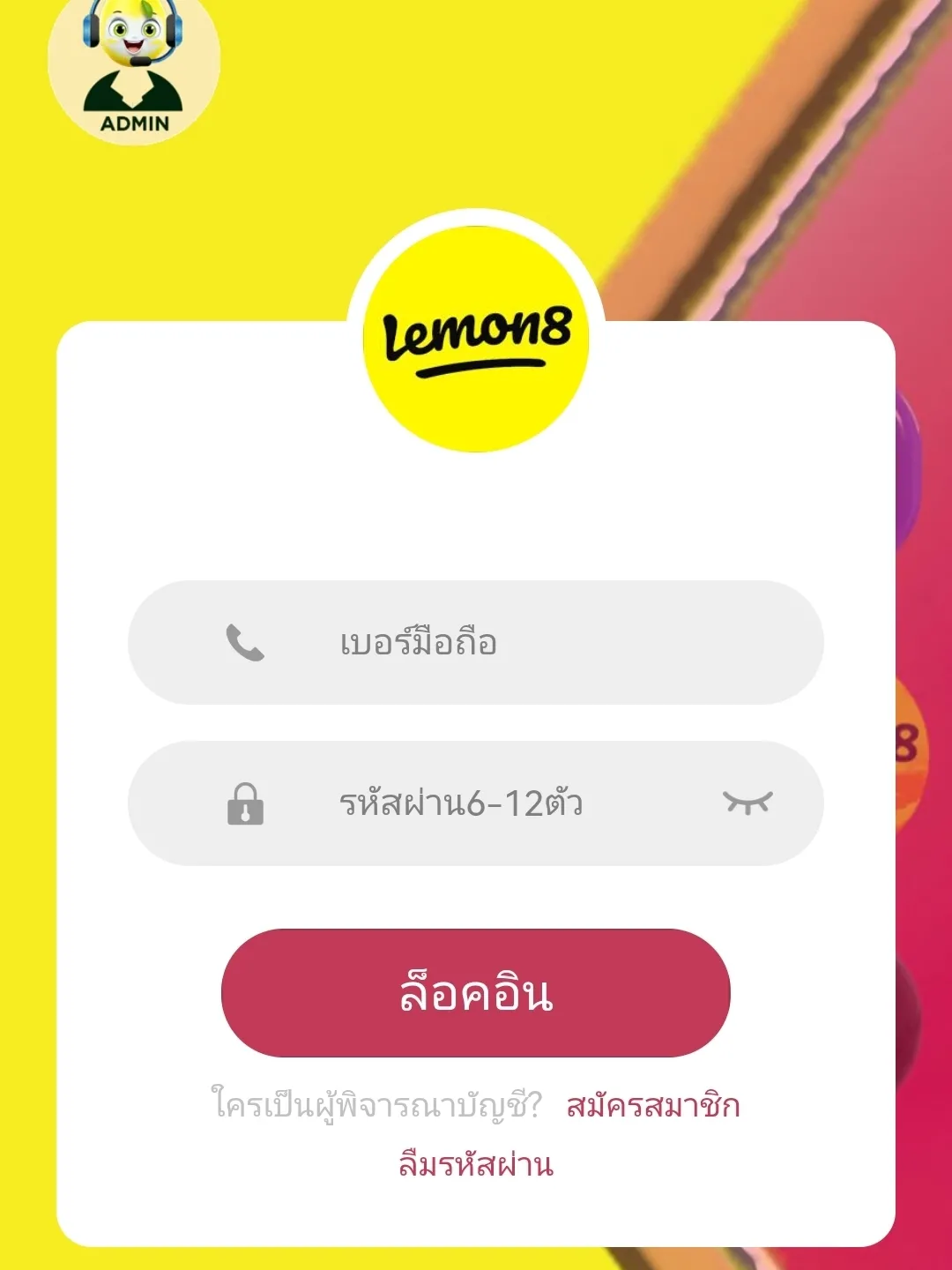The height and width of the screenshot is (1270, 952).
Task: Click the padlock icon beside password field
Action: tap(247, 803)
